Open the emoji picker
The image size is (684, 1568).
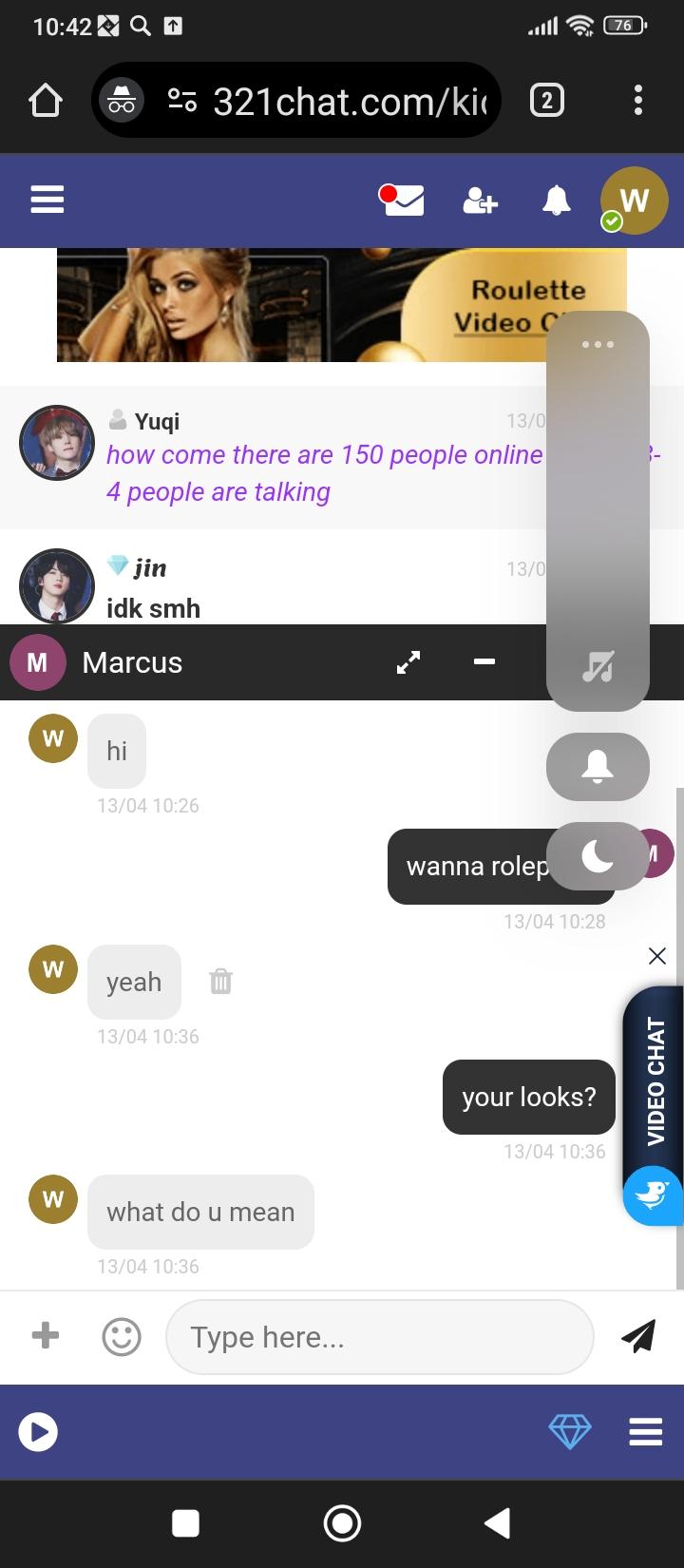coord(122,1336)
